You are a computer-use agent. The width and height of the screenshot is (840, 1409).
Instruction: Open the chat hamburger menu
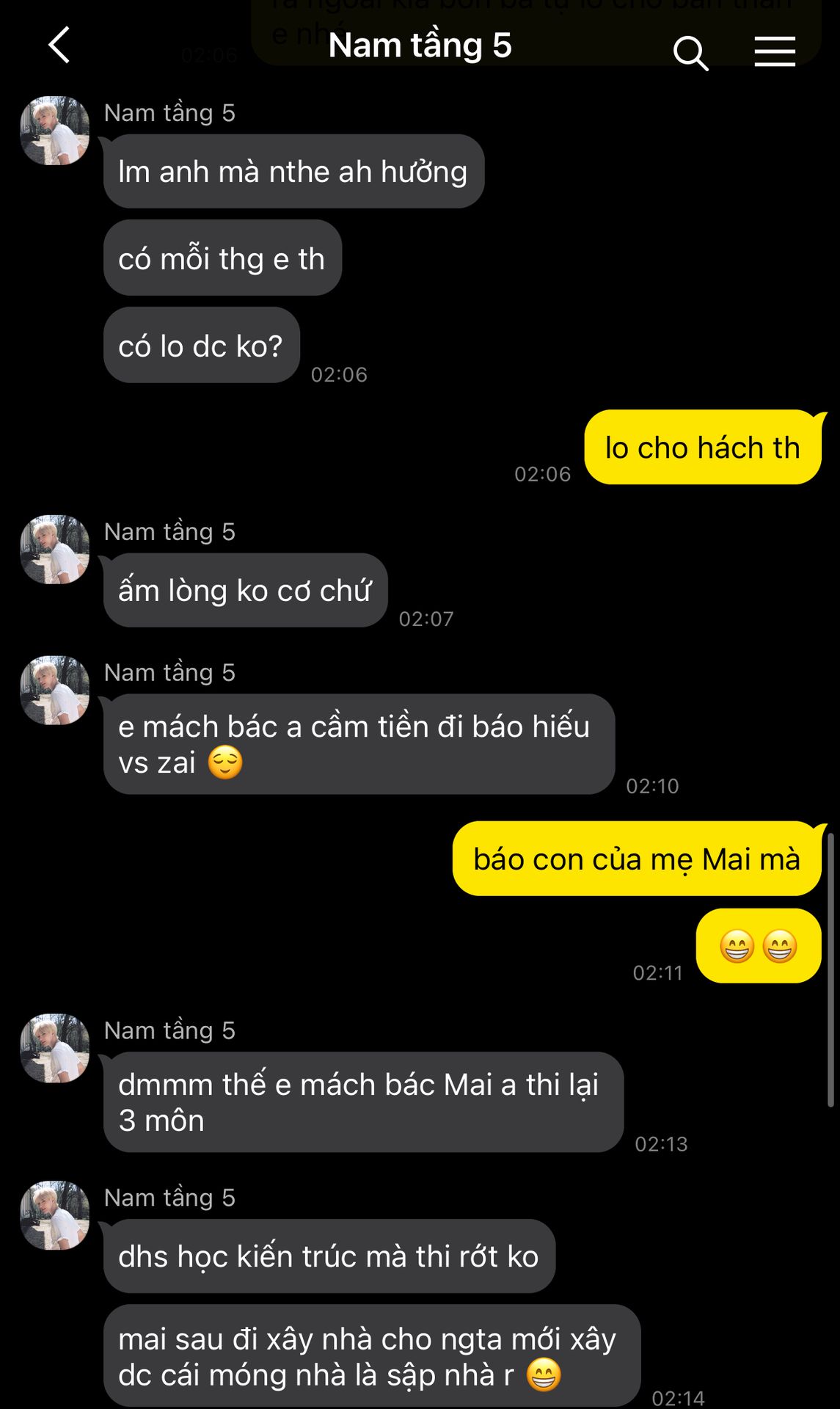(x=775, y=51)
